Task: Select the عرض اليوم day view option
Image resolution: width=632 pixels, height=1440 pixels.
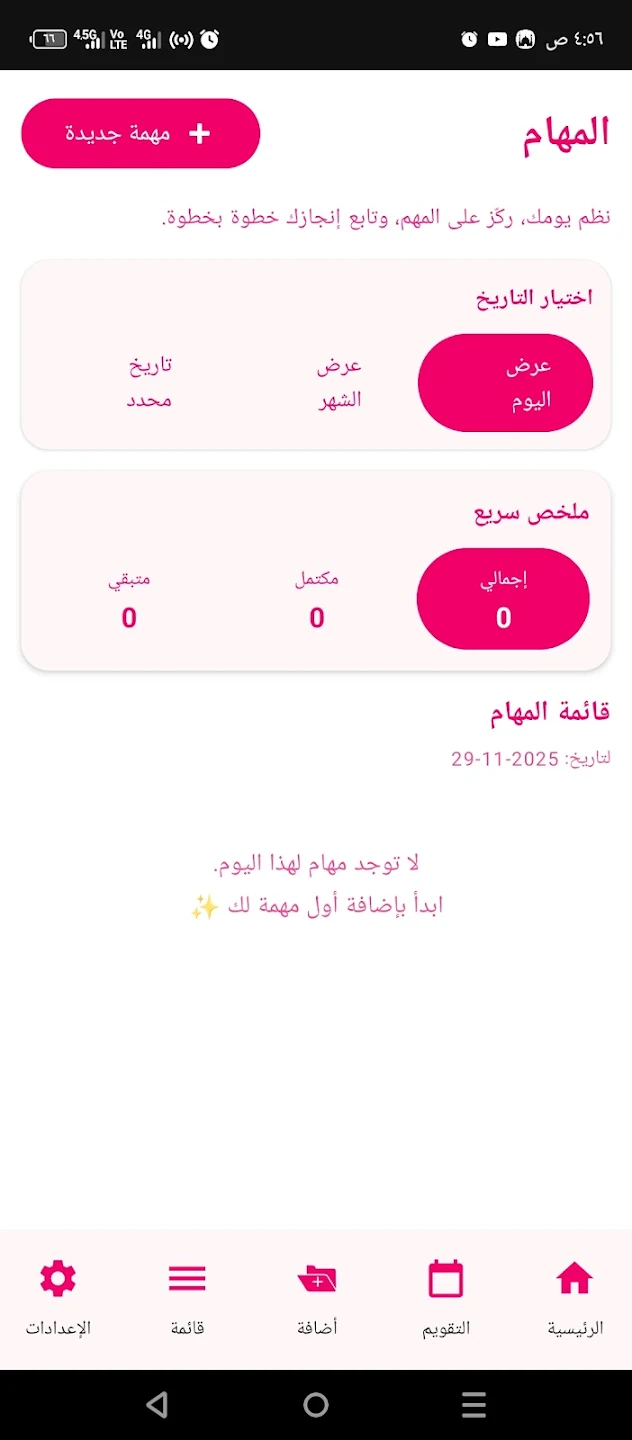Action: coord(505,383)
